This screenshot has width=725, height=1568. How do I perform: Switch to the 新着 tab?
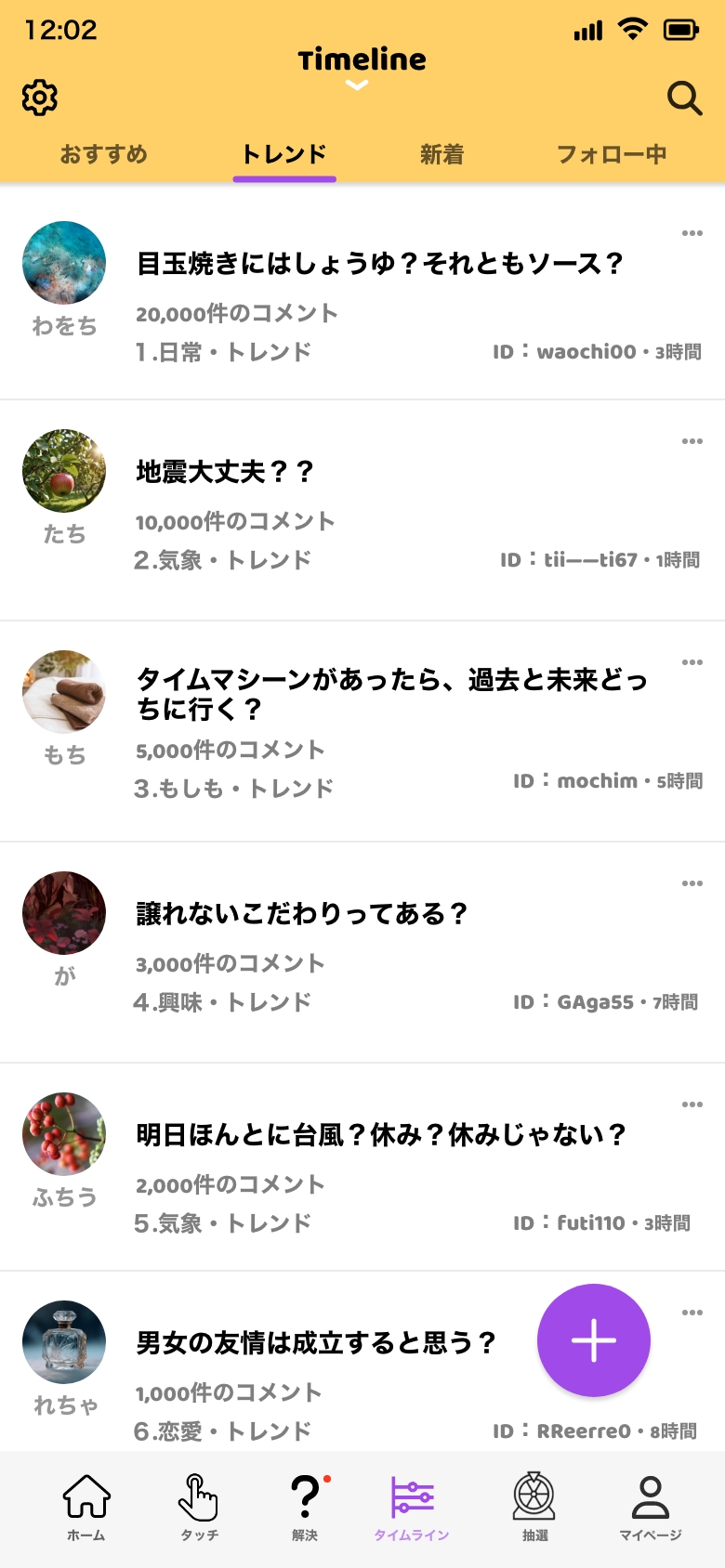[442, 154]
